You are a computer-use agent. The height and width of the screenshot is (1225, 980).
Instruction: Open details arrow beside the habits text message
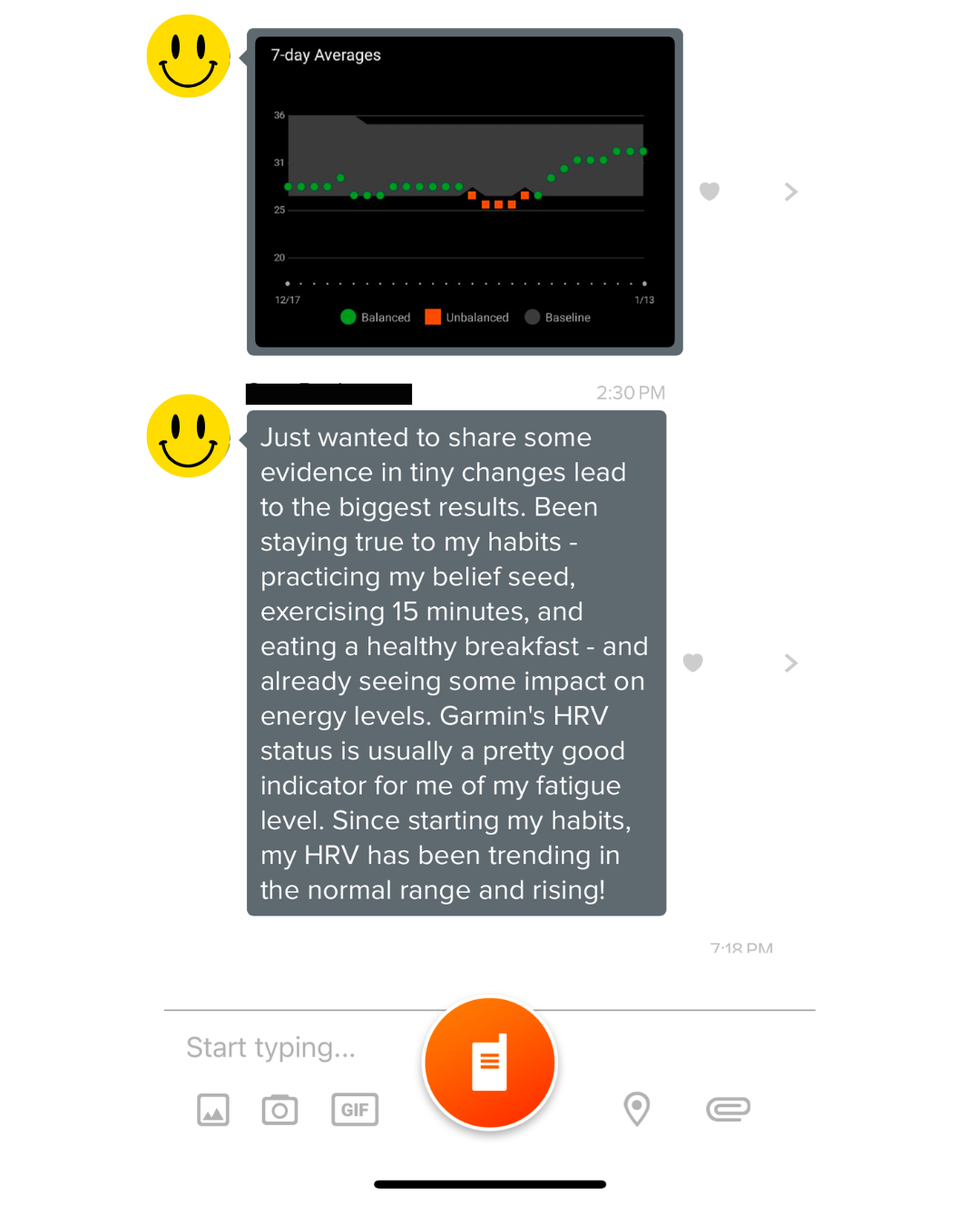[x=790, y=663]
